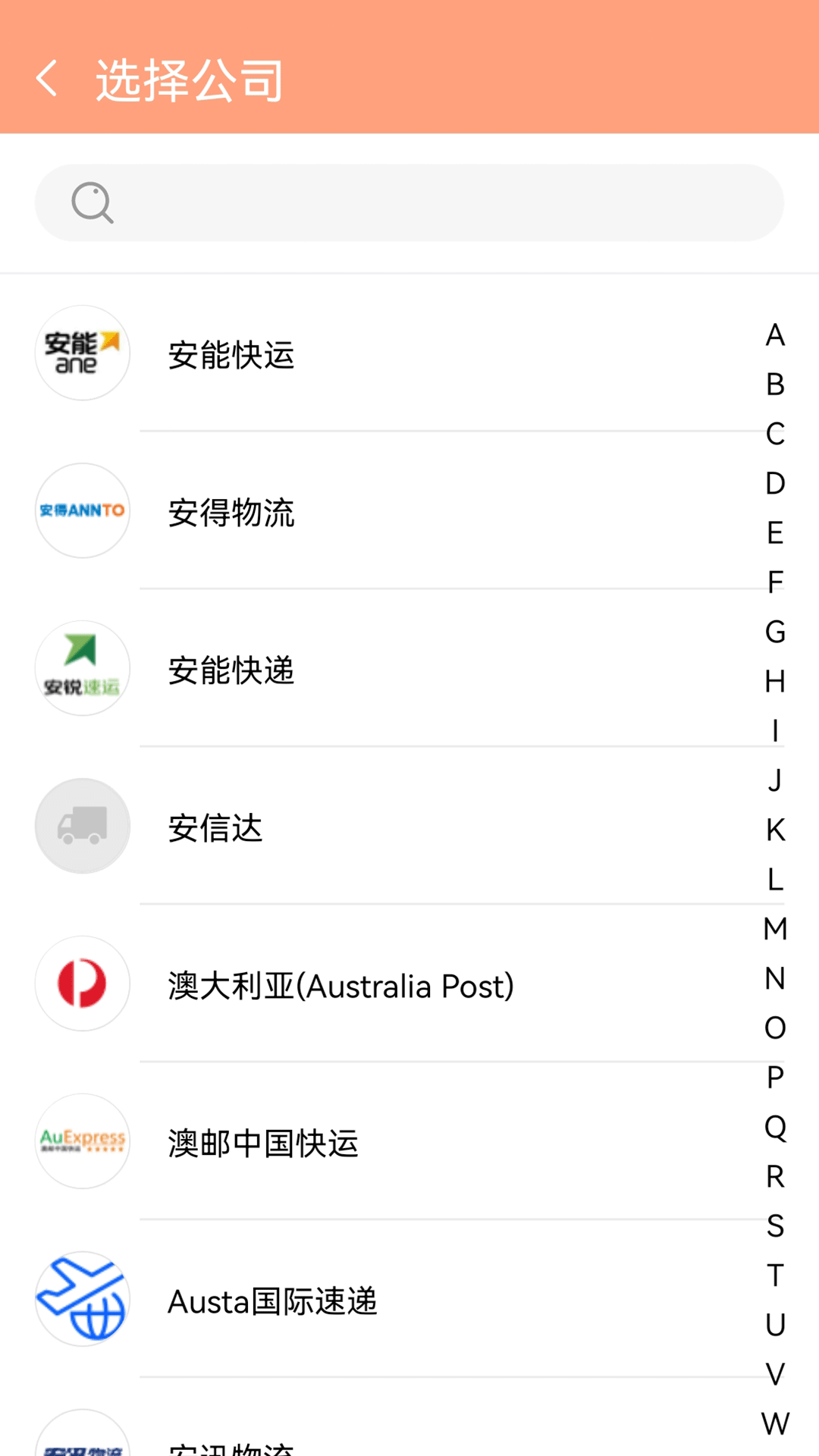Jump to letter N in the index

775,978
